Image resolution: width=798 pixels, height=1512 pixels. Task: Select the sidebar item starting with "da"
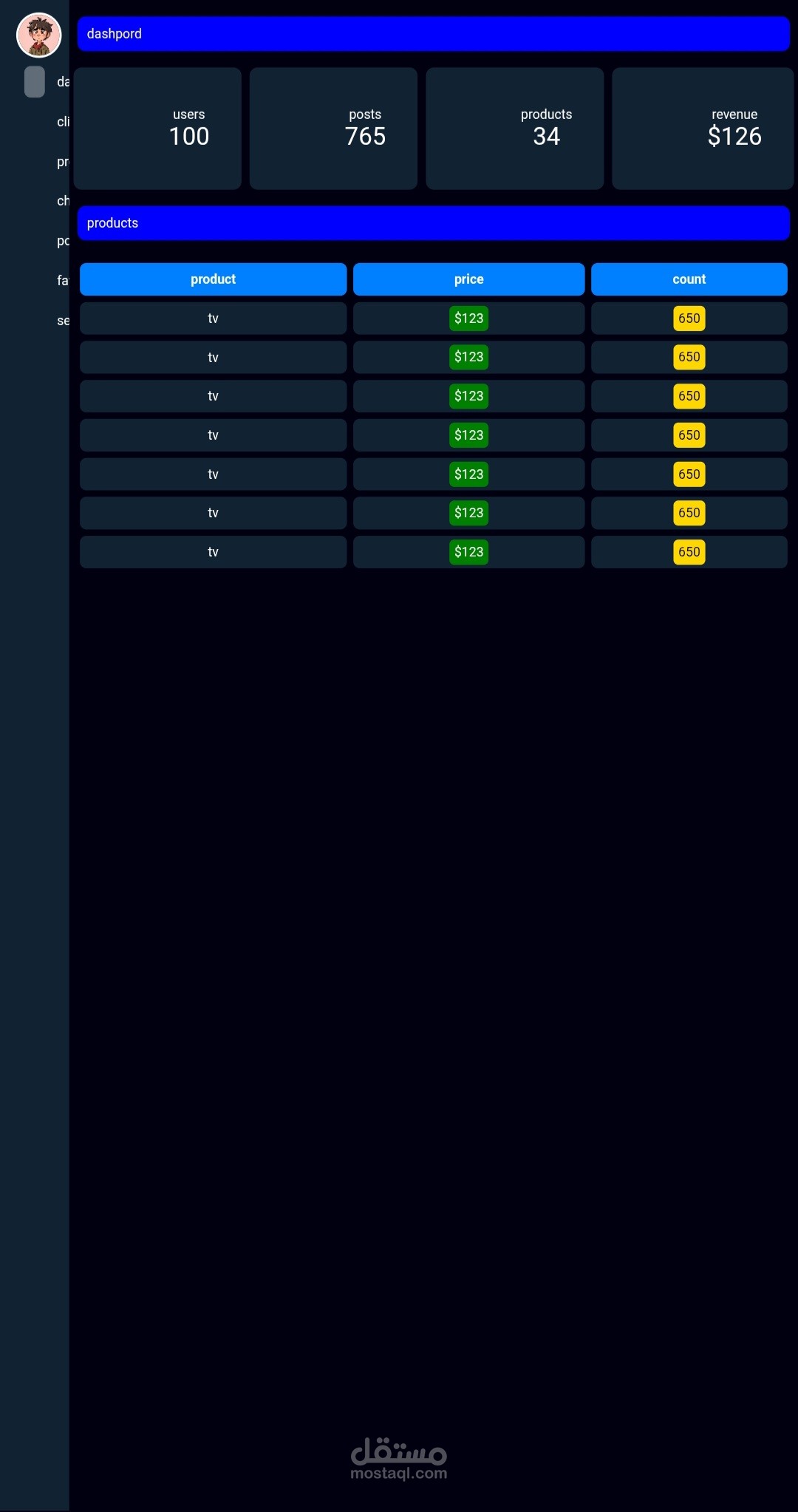63,82
